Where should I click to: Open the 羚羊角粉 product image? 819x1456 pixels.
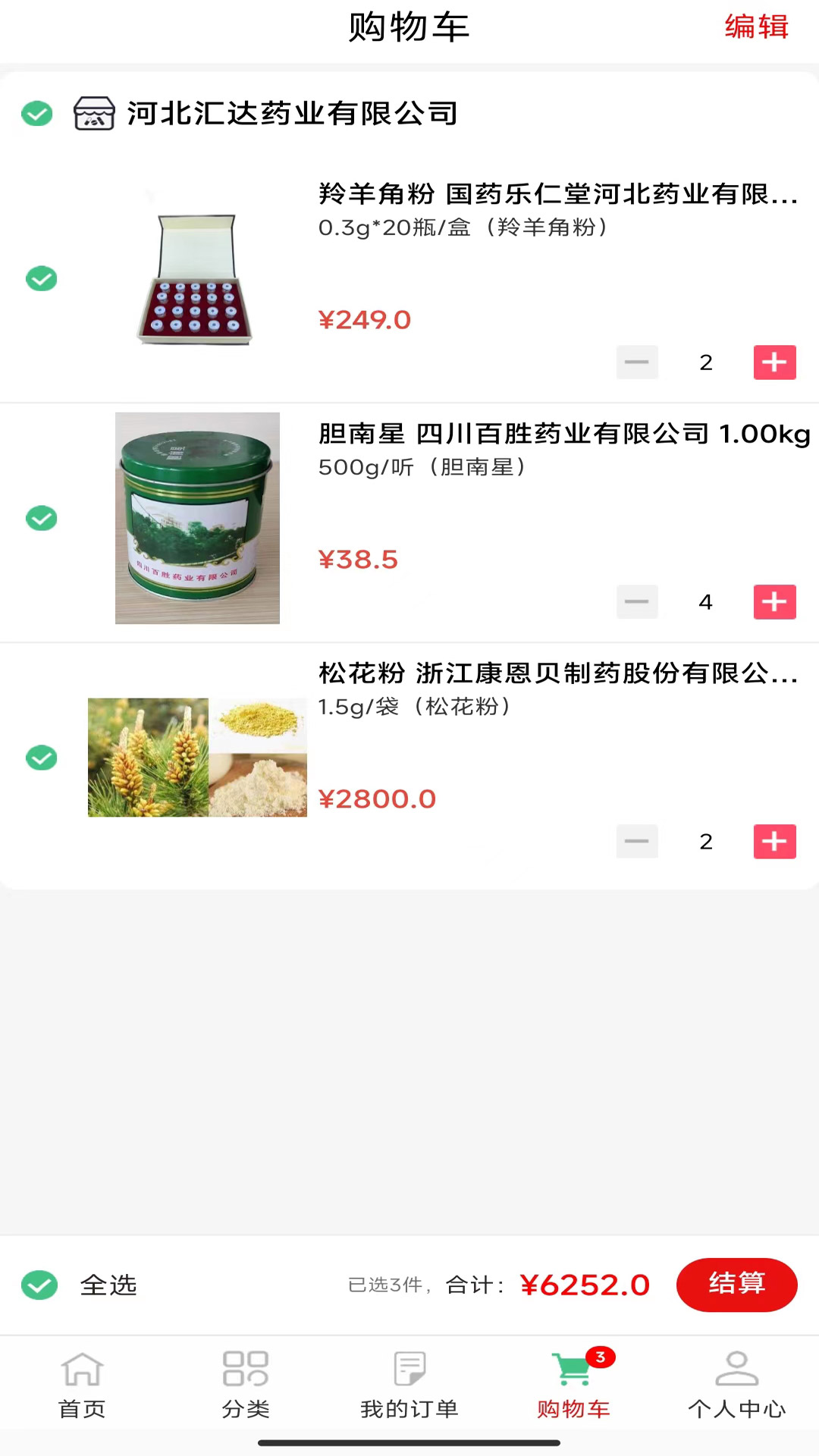click(x=196, y=279)
